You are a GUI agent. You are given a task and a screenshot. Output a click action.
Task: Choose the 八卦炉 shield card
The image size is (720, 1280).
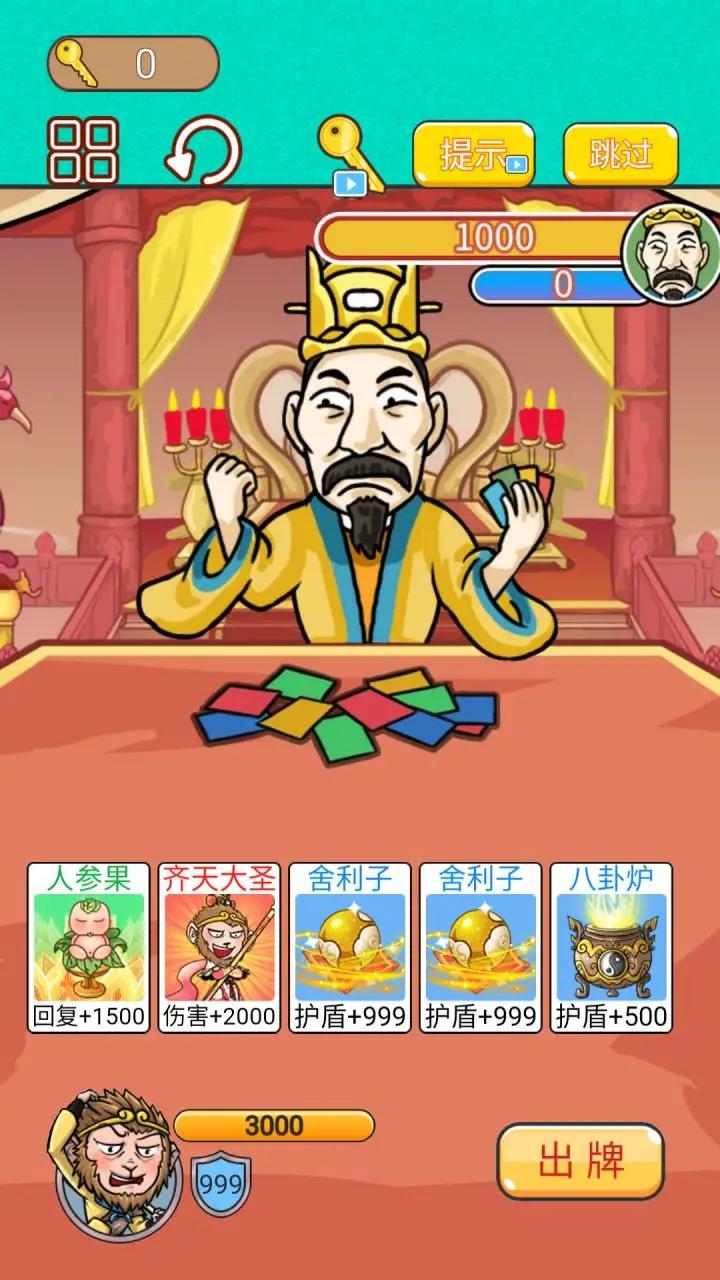pos(611,947)
